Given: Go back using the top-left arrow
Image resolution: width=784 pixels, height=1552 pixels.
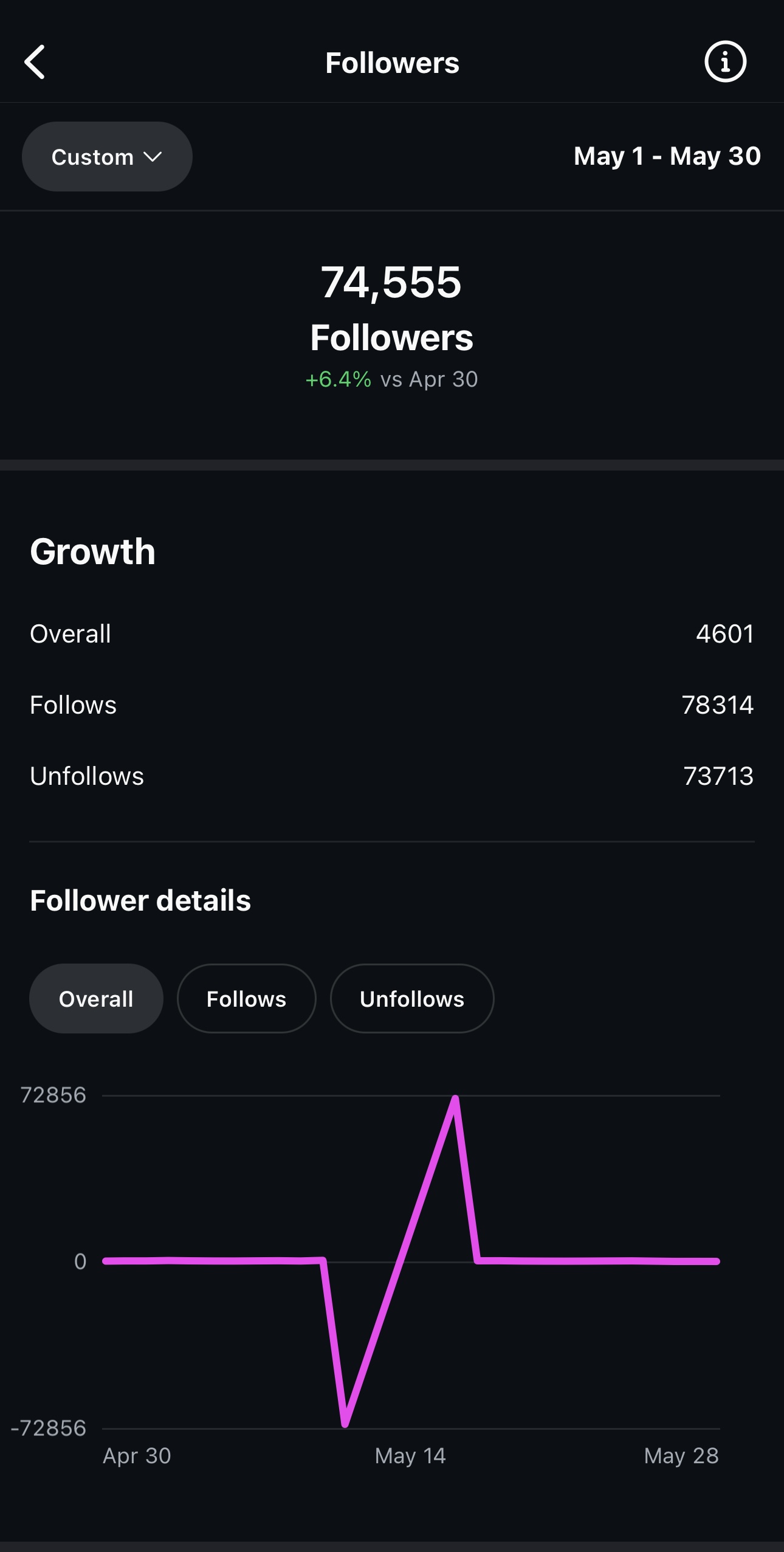Looking at the screenshot, I should click(35, 62).
